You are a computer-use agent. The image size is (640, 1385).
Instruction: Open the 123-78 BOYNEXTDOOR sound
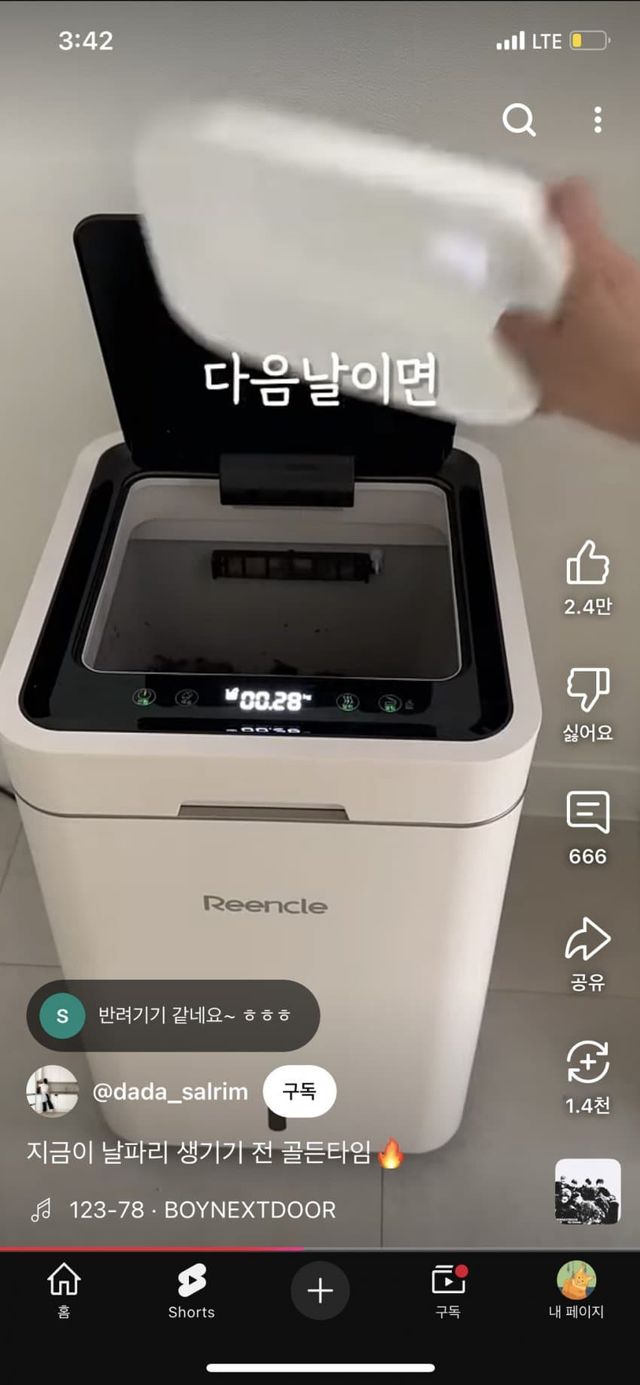click(201, 1210)
